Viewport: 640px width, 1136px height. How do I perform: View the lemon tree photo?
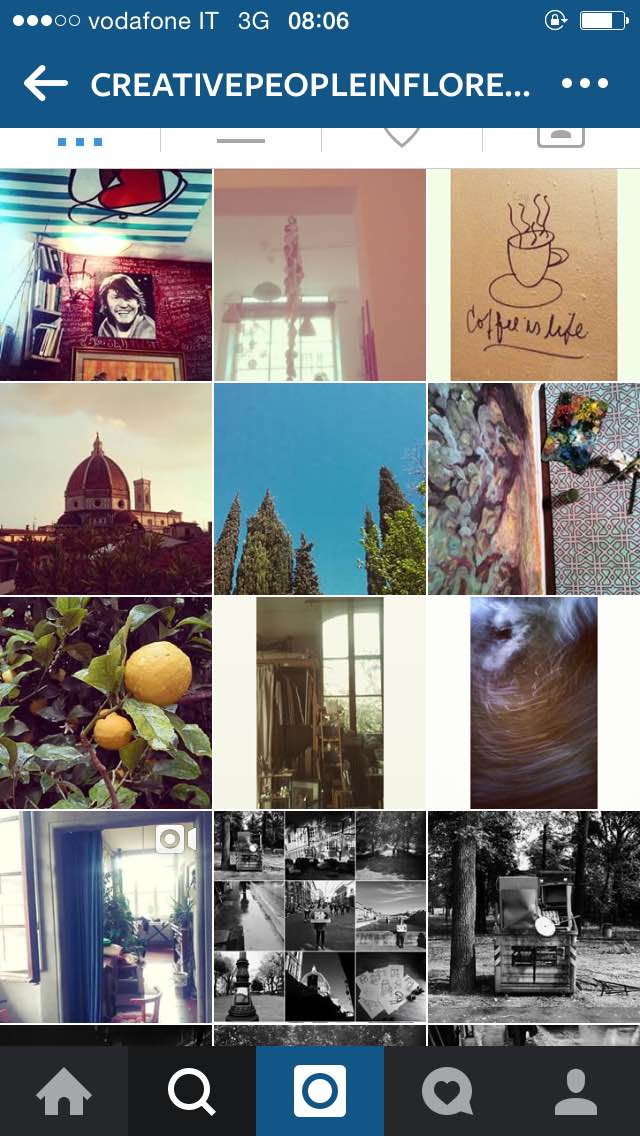(106, 703)
